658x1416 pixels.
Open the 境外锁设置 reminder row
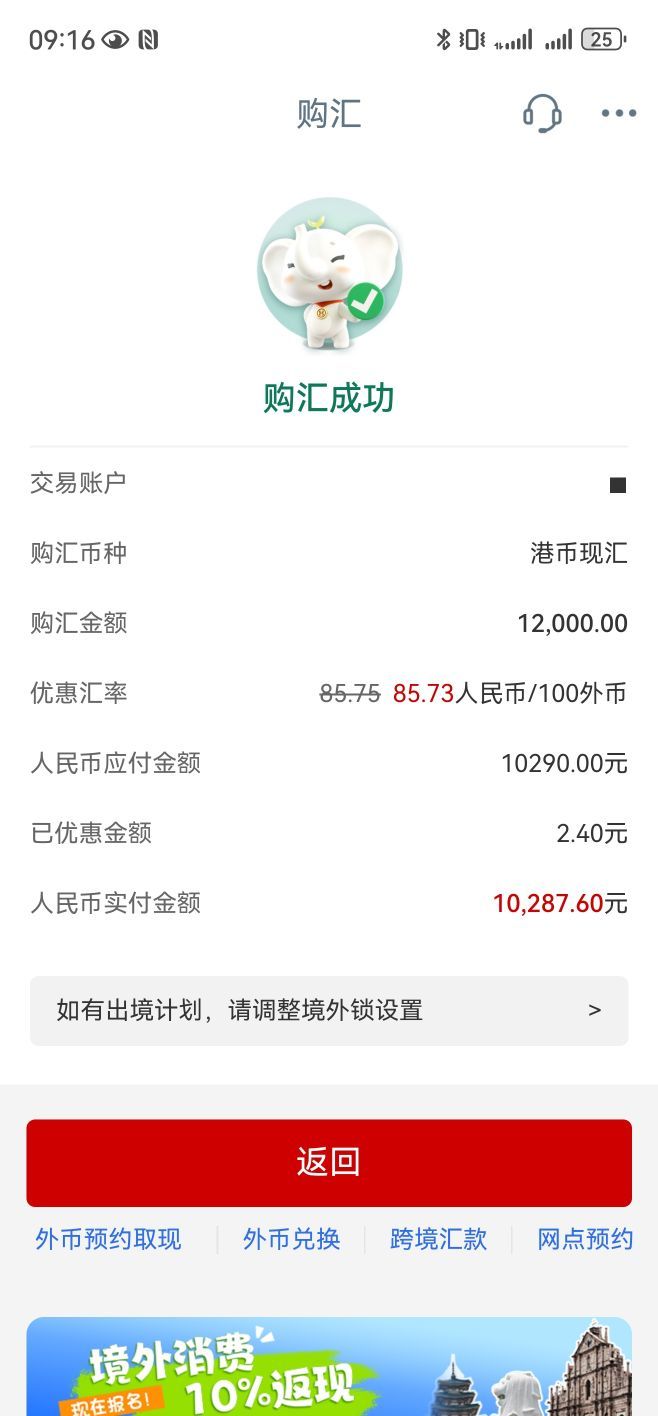pos(329,1011)
